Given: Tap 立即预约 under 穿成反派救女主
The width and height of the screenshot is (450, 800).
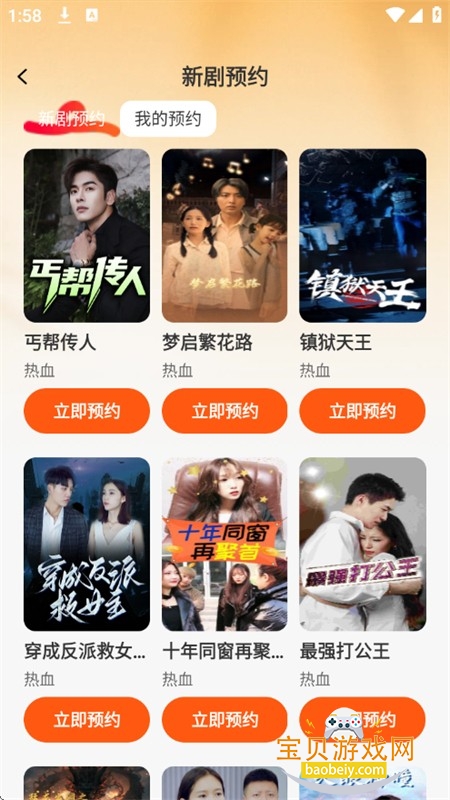Looking at the screenshot, I should (x=87, y=719).
